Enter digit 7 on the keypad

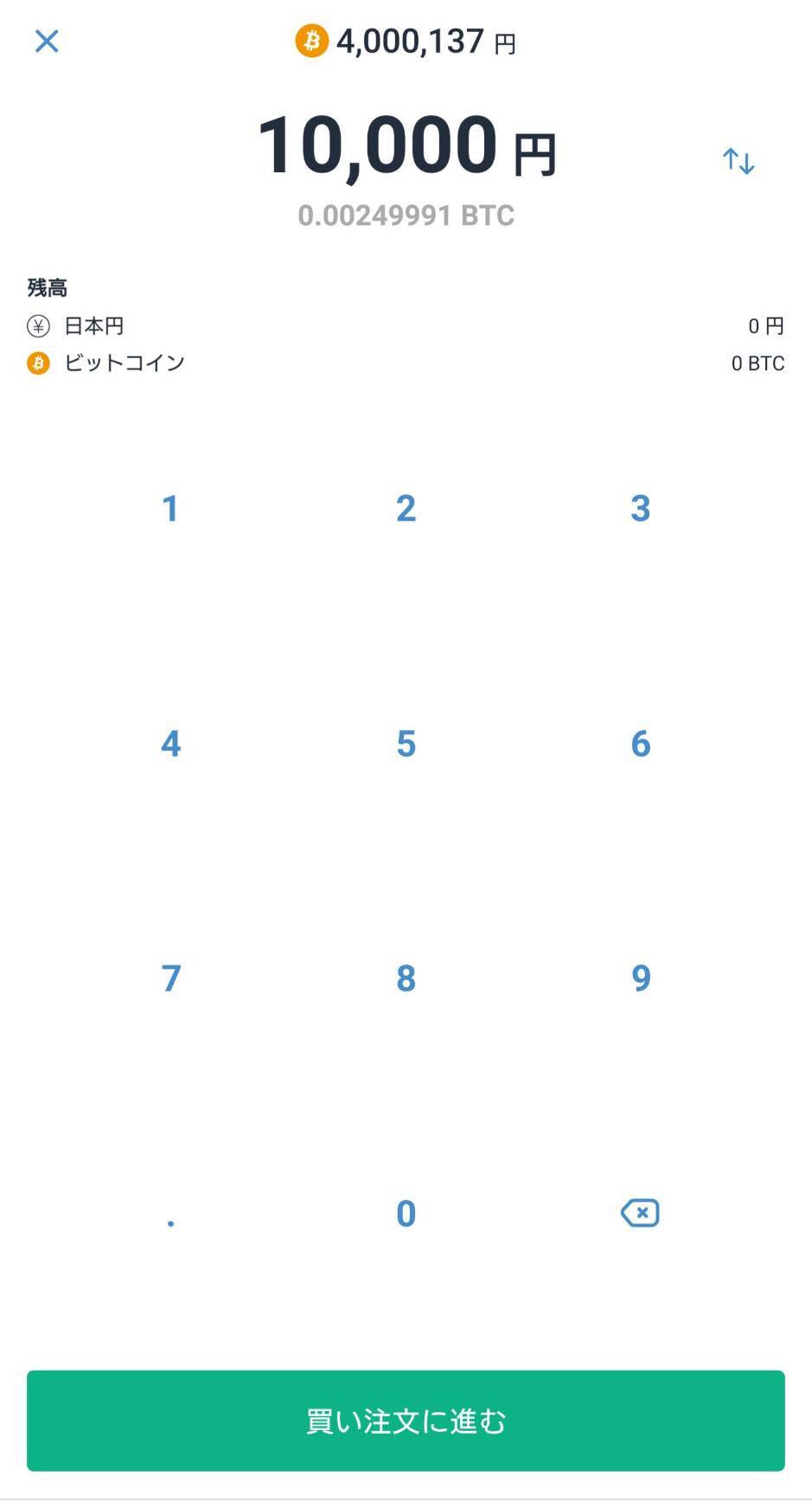coord(170,979)
